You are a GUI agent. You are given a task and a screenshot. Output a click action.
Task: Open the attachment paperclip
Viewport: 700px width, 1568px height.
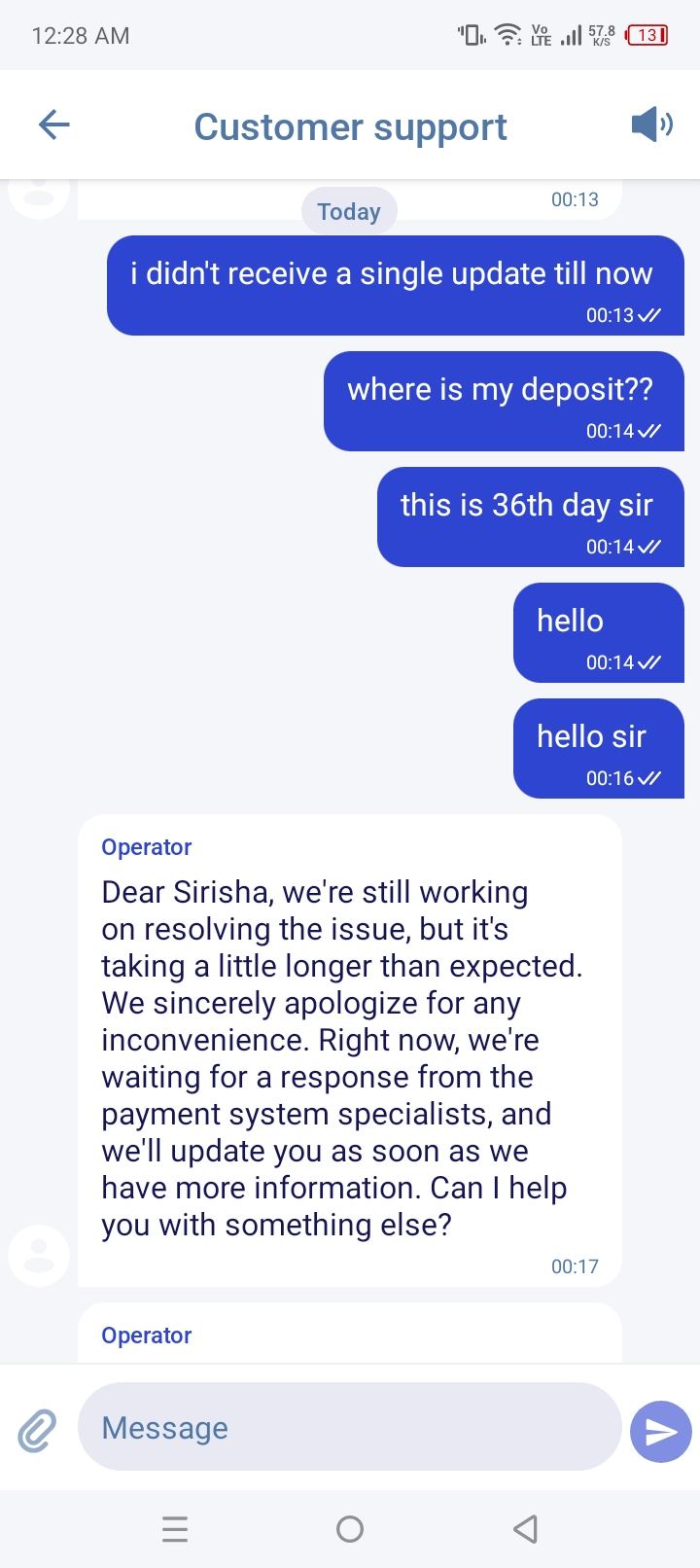tap(37, 1429)
